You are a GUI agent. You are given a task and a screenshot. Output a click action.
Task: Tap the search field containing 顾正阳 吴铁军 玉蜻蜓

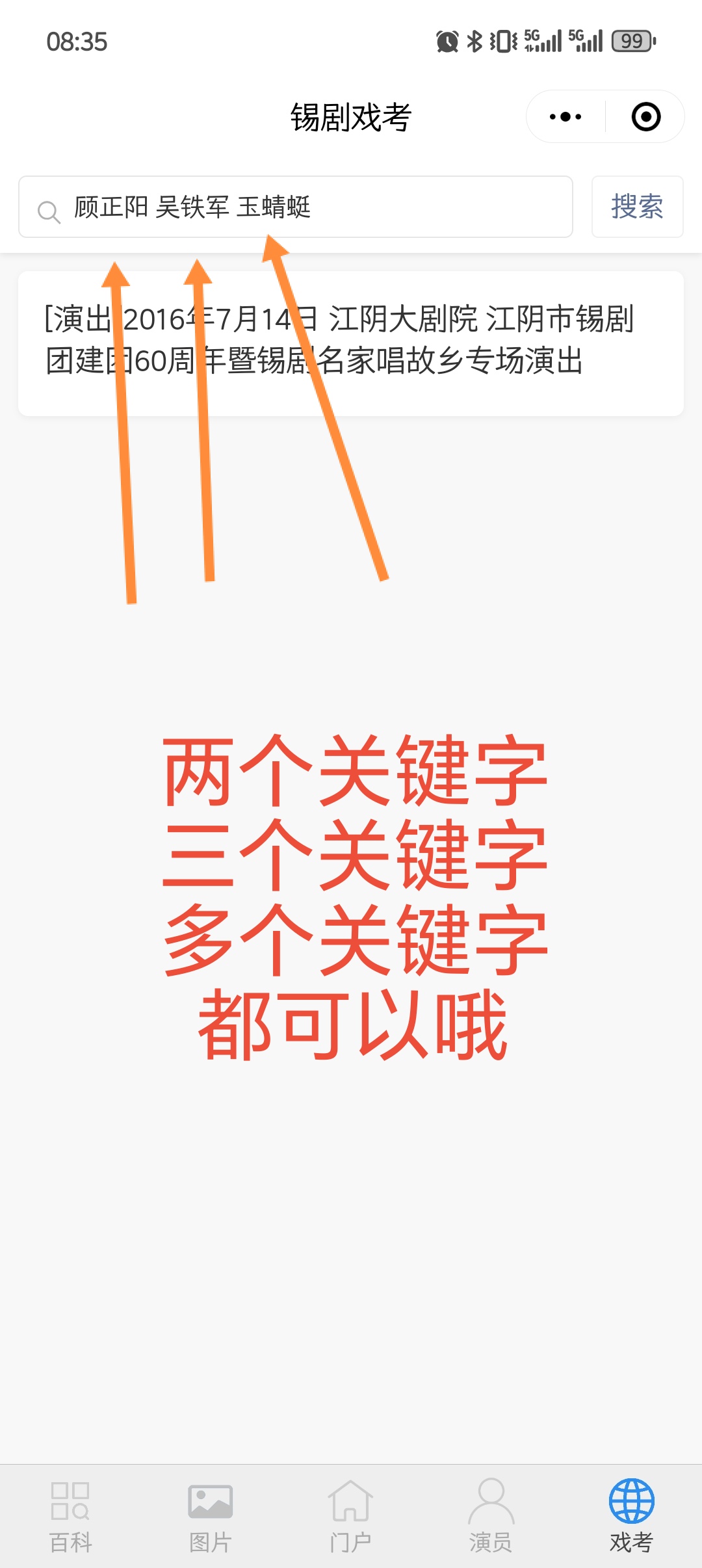[312, 207]
